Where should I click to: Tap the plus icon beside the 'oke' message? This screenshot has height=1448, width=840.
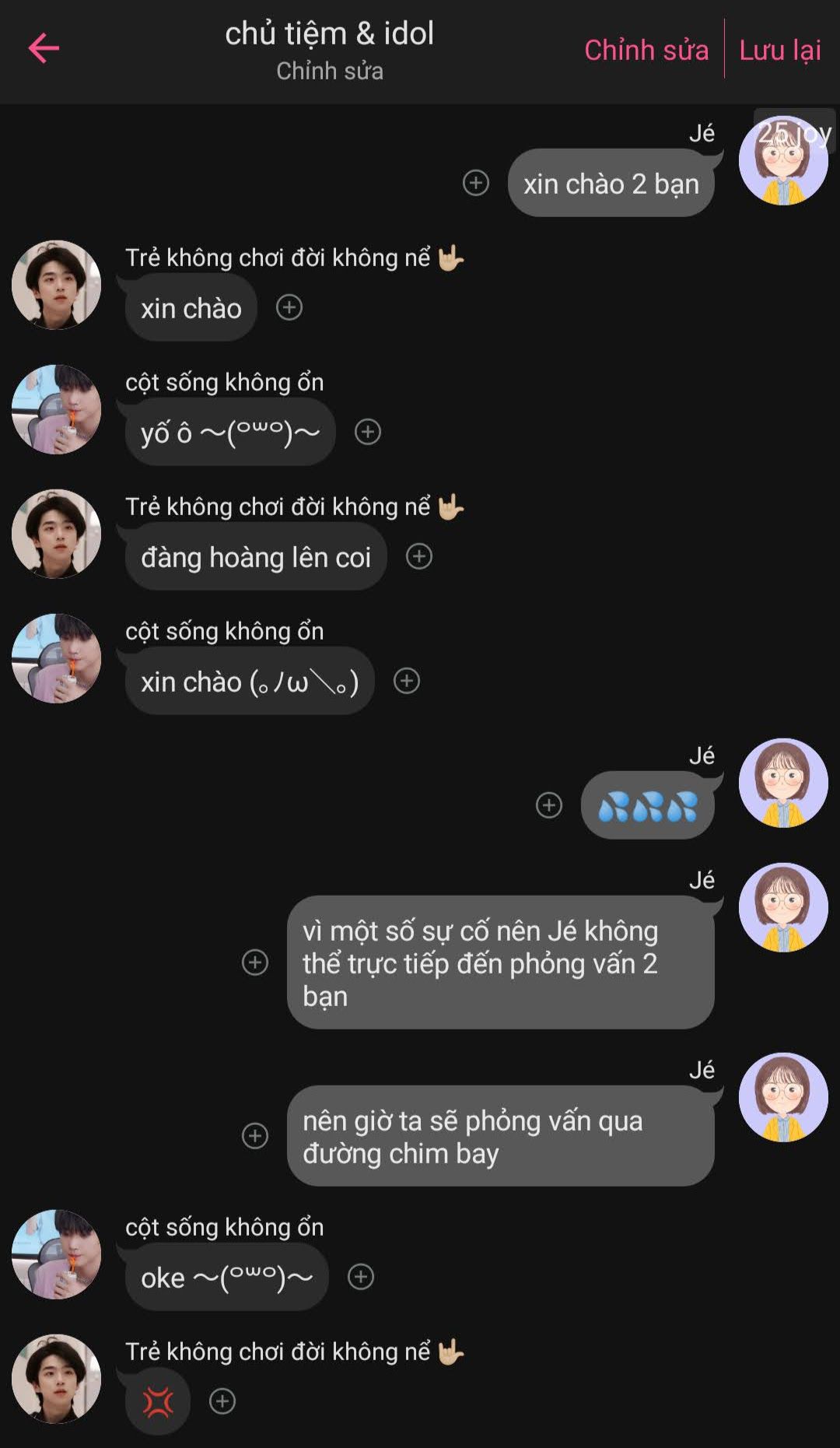point(361,1277)
